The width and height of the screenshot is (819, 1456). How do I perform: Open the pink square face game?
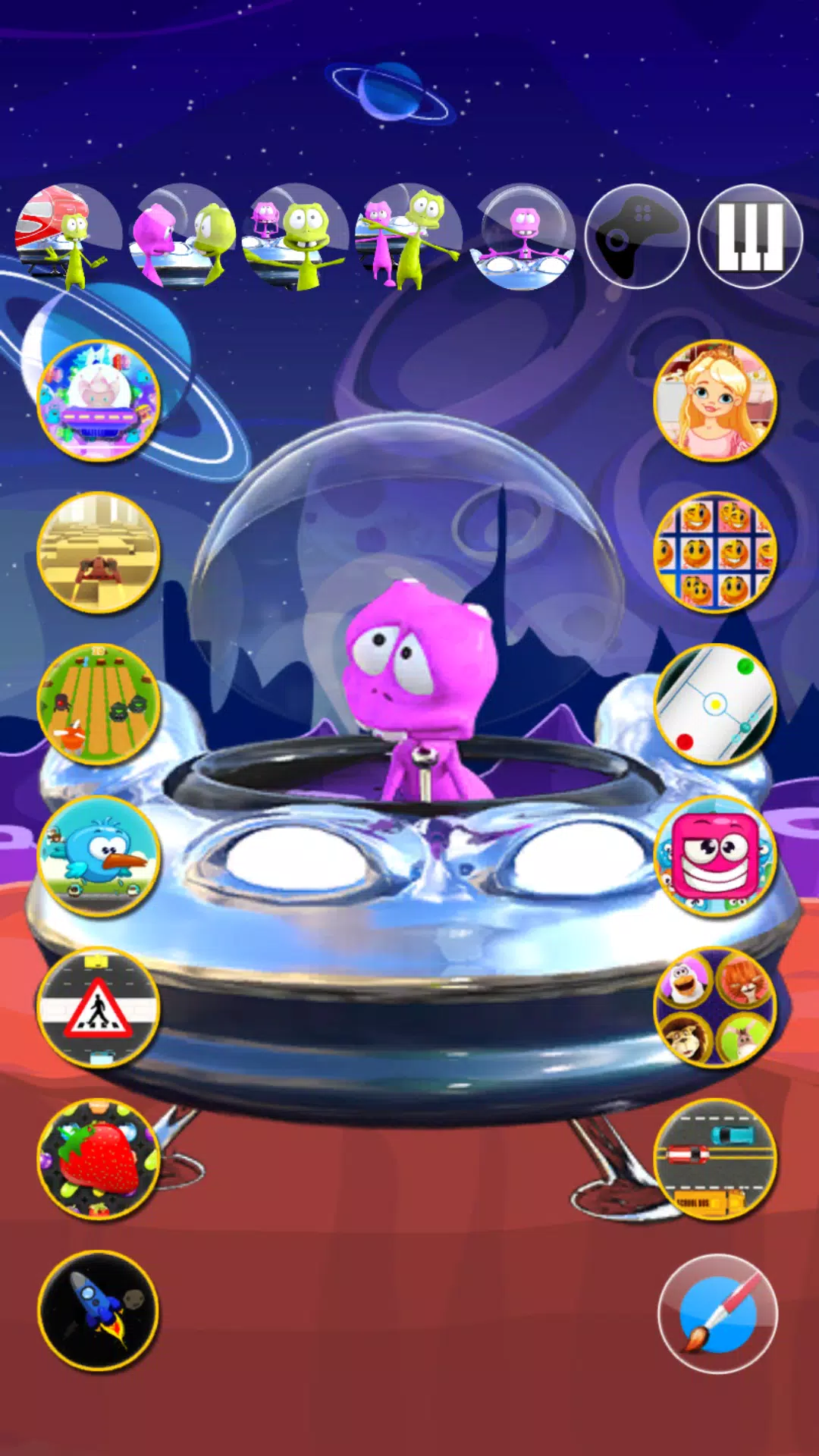[715, 855]
